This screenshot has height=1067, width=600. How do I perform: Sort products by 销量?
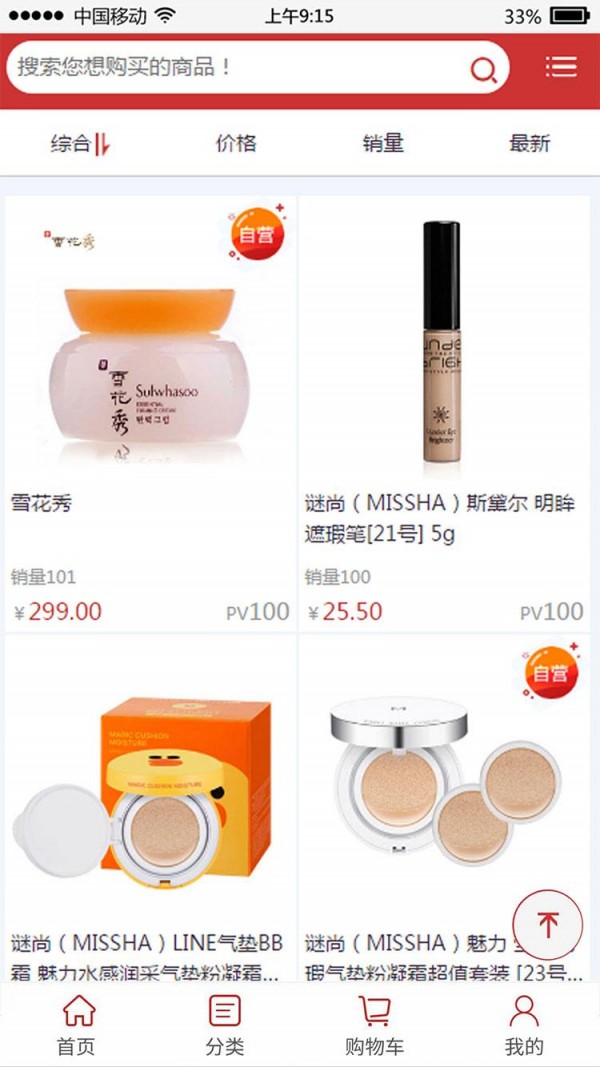click(383, 144)
